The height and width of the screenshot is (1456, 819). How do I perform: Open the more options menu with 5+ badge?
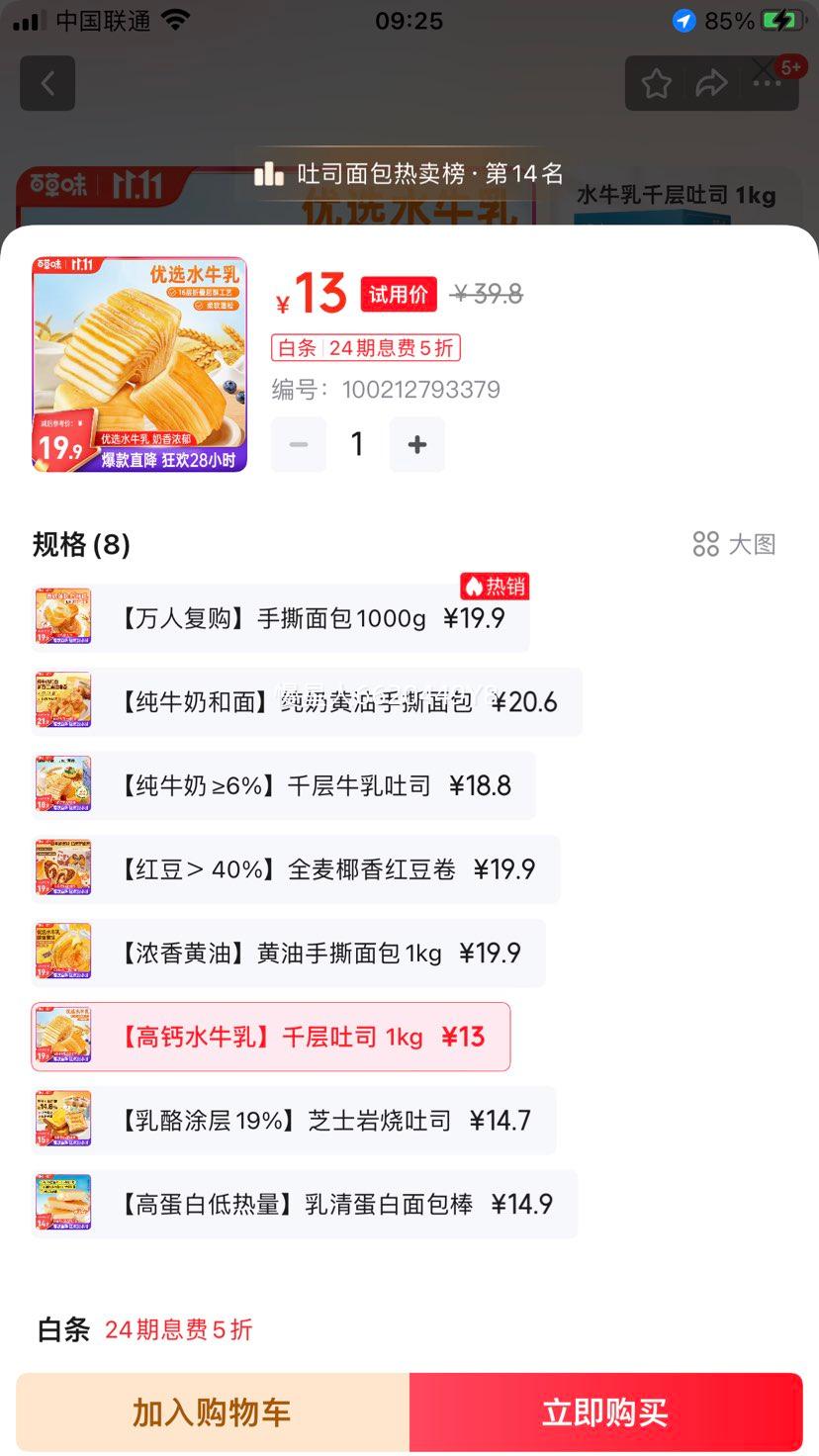pyautogui.click(x=767, y=83)
